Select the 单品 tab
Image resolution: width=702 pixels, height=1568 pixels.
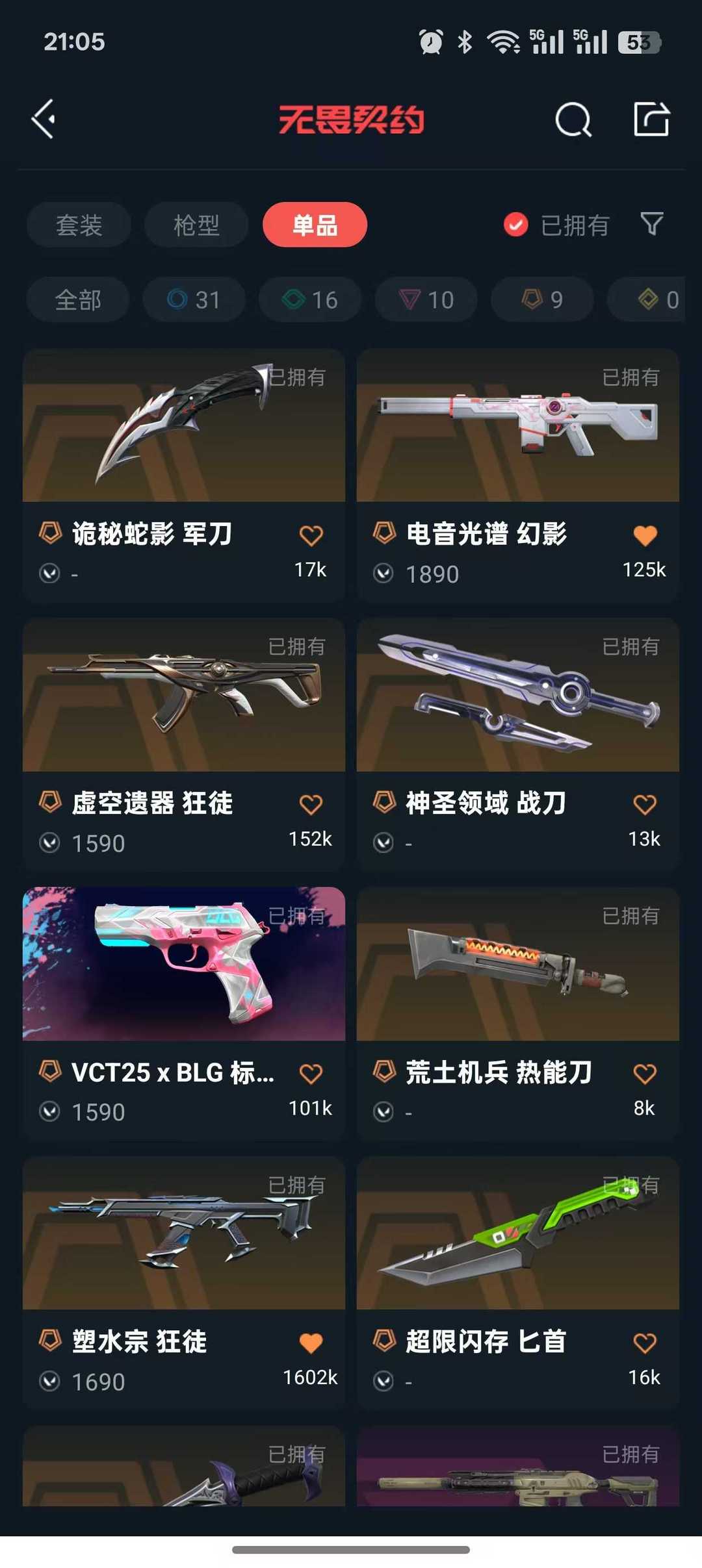tap(315, 225)
